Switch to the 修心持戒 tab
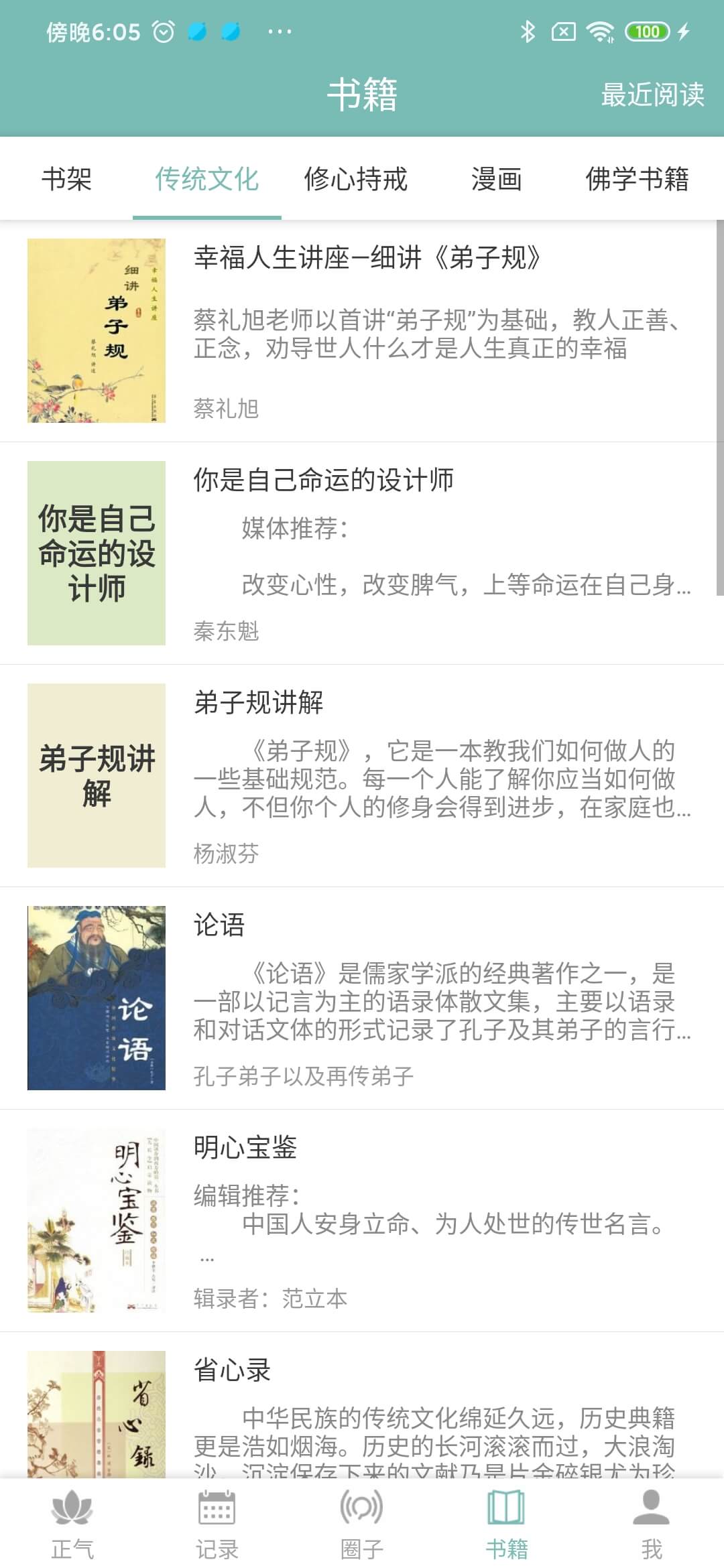Screen dimensions: 724x1568 (355, 179)
